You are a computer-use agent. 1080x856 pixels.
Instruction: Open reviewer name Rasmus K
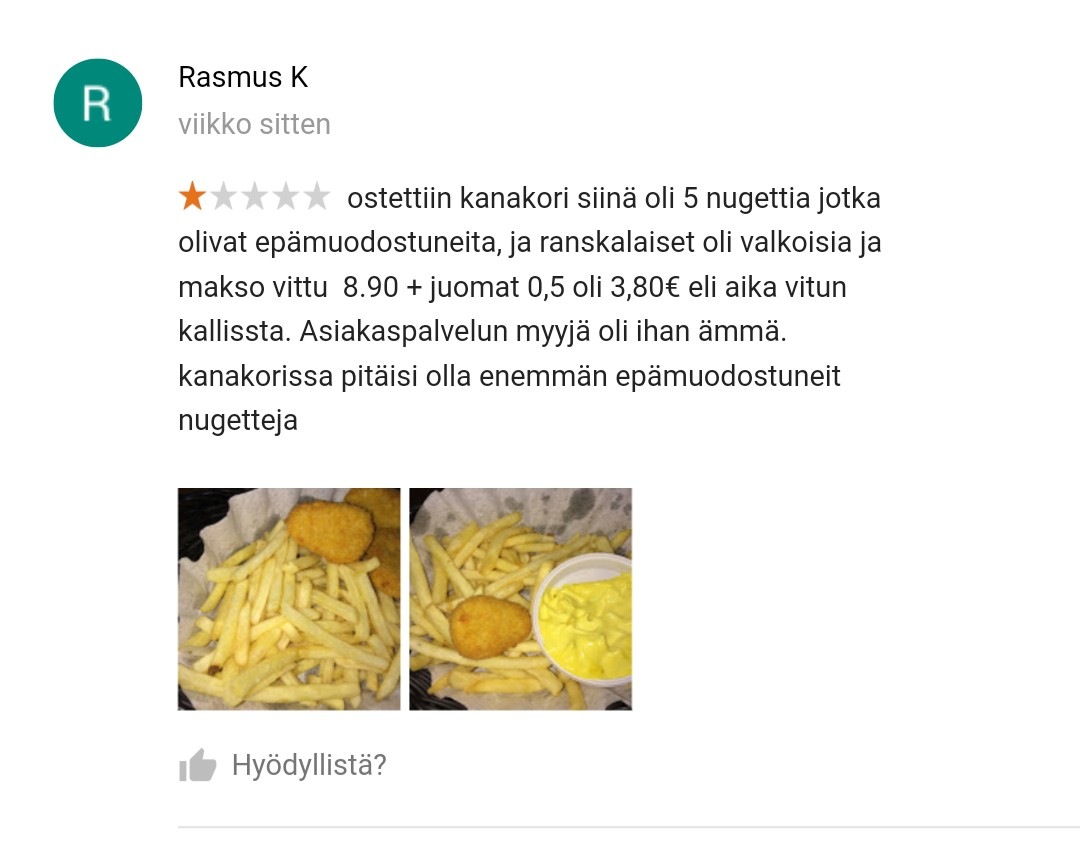[243, 76]
